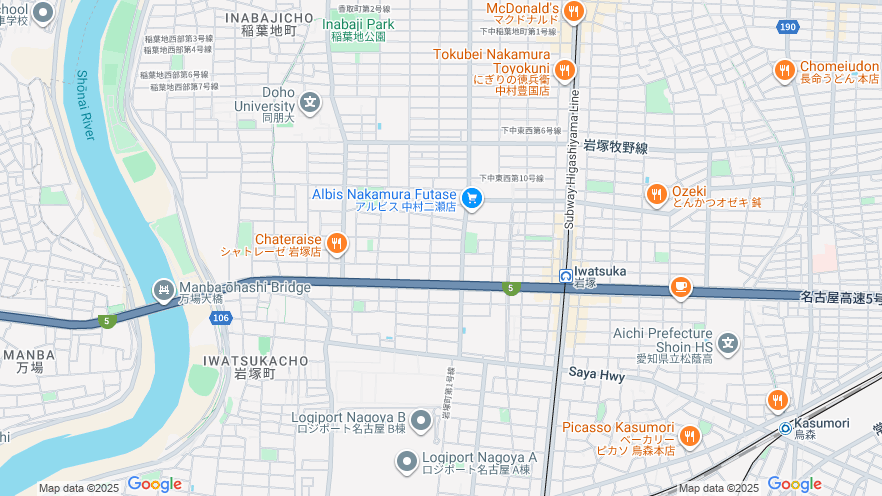Tap the coffee shop pin near Iwatsuka
The height and width of the screenshot is (496, 882).
click(x=680, y=288)
